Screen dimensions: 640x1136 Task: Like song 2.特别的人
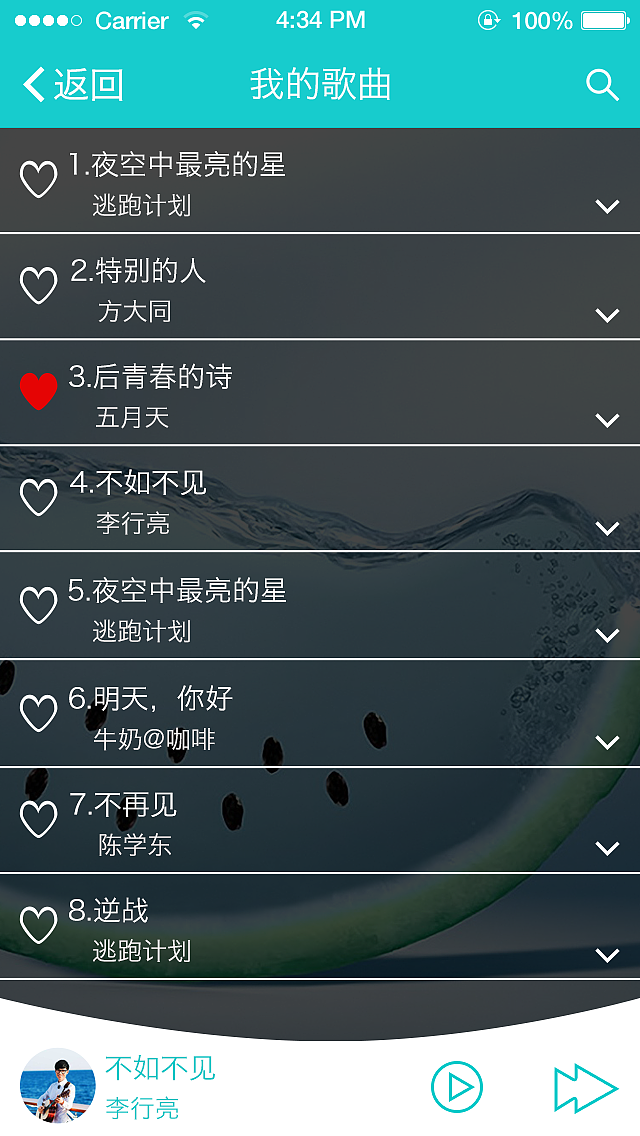[x=39, y=286]
